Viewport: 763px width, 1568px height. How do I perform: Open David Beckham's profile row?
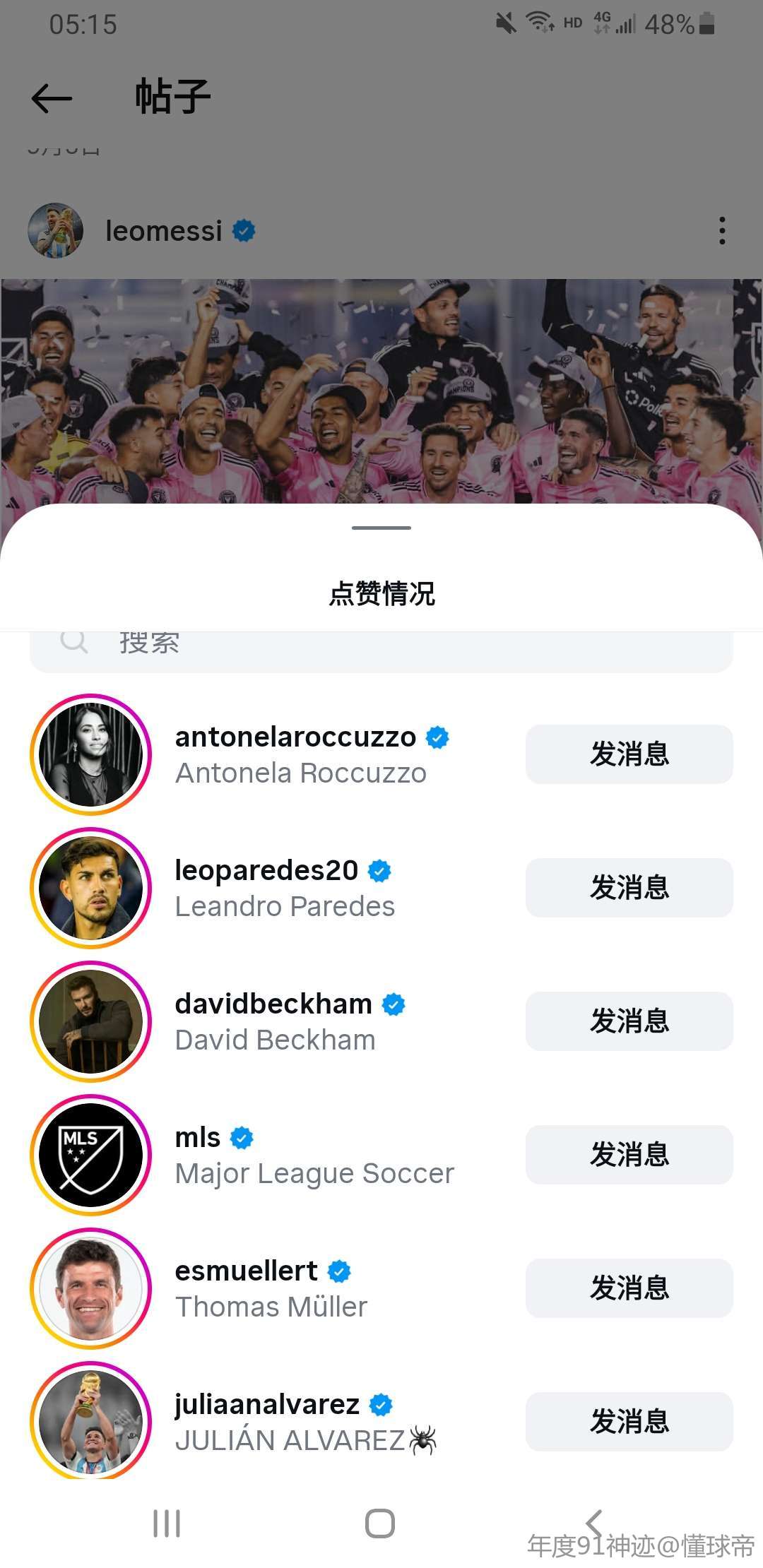(x=276, y=1021)
